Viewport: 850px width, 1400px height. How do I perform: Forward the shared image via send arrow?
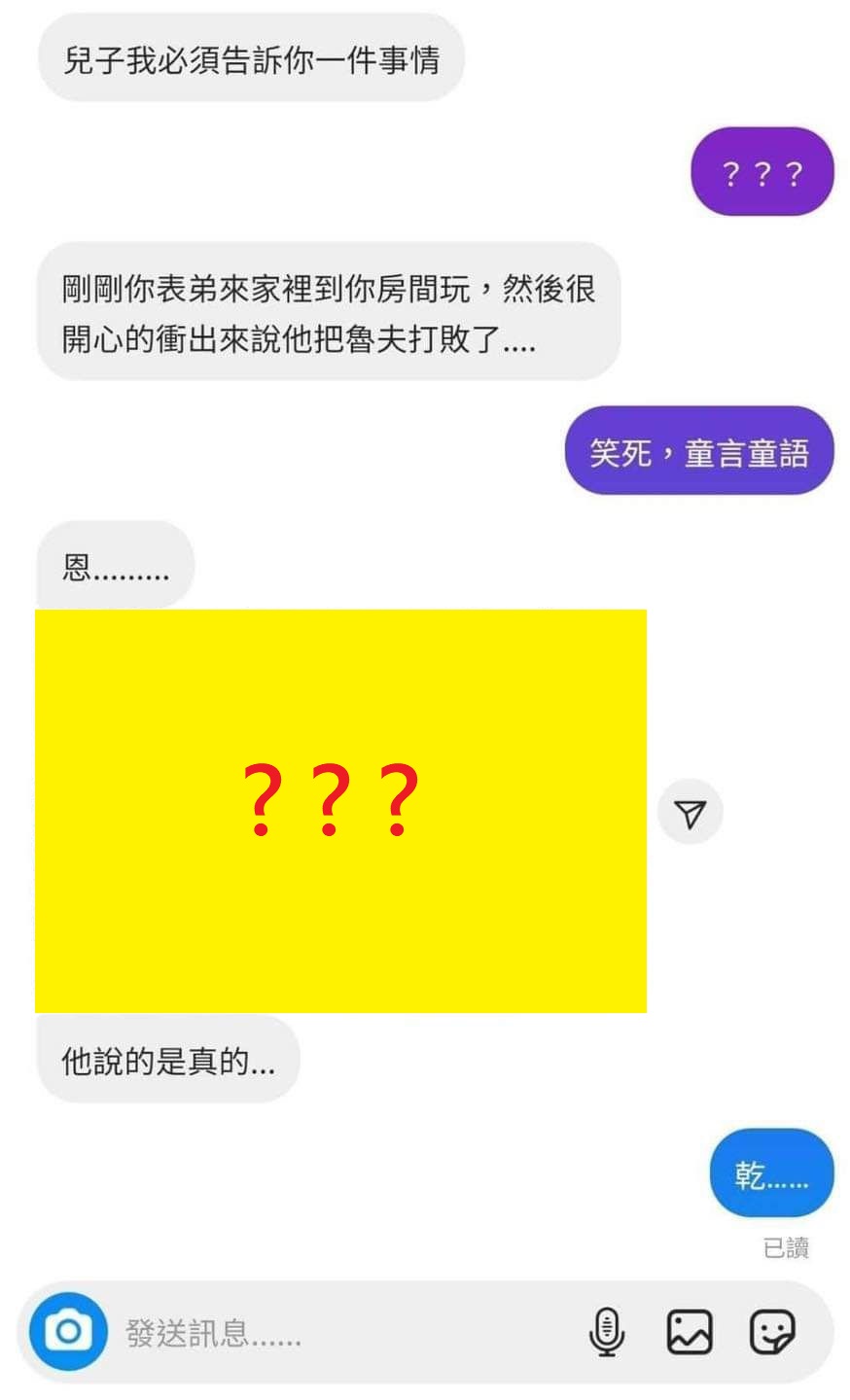690,813
